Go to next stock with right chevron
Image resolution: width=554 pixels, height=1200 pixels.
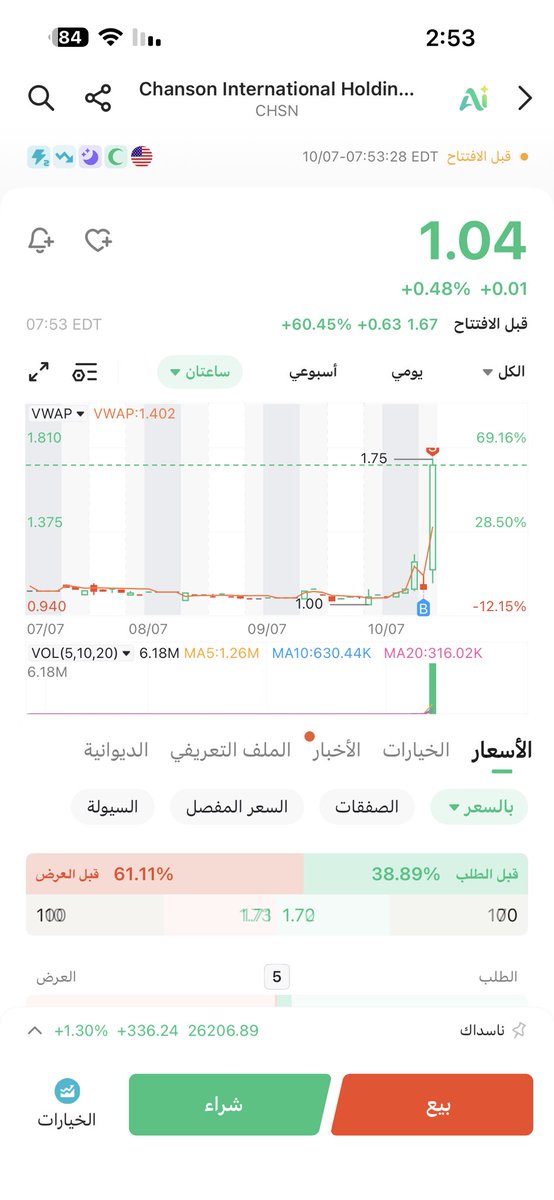(525, 98)
